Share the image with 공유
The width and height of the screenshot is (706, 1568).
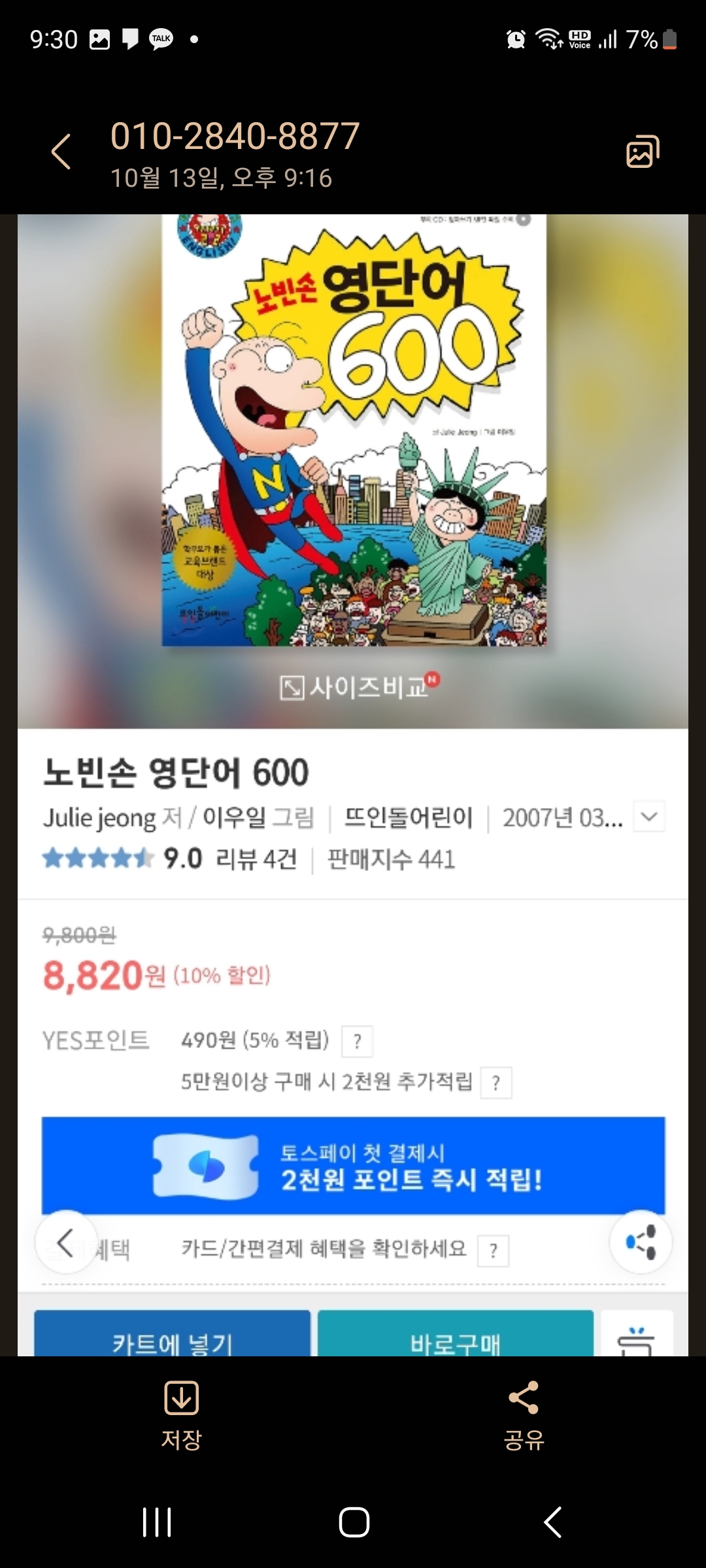tap(524, 1414)
